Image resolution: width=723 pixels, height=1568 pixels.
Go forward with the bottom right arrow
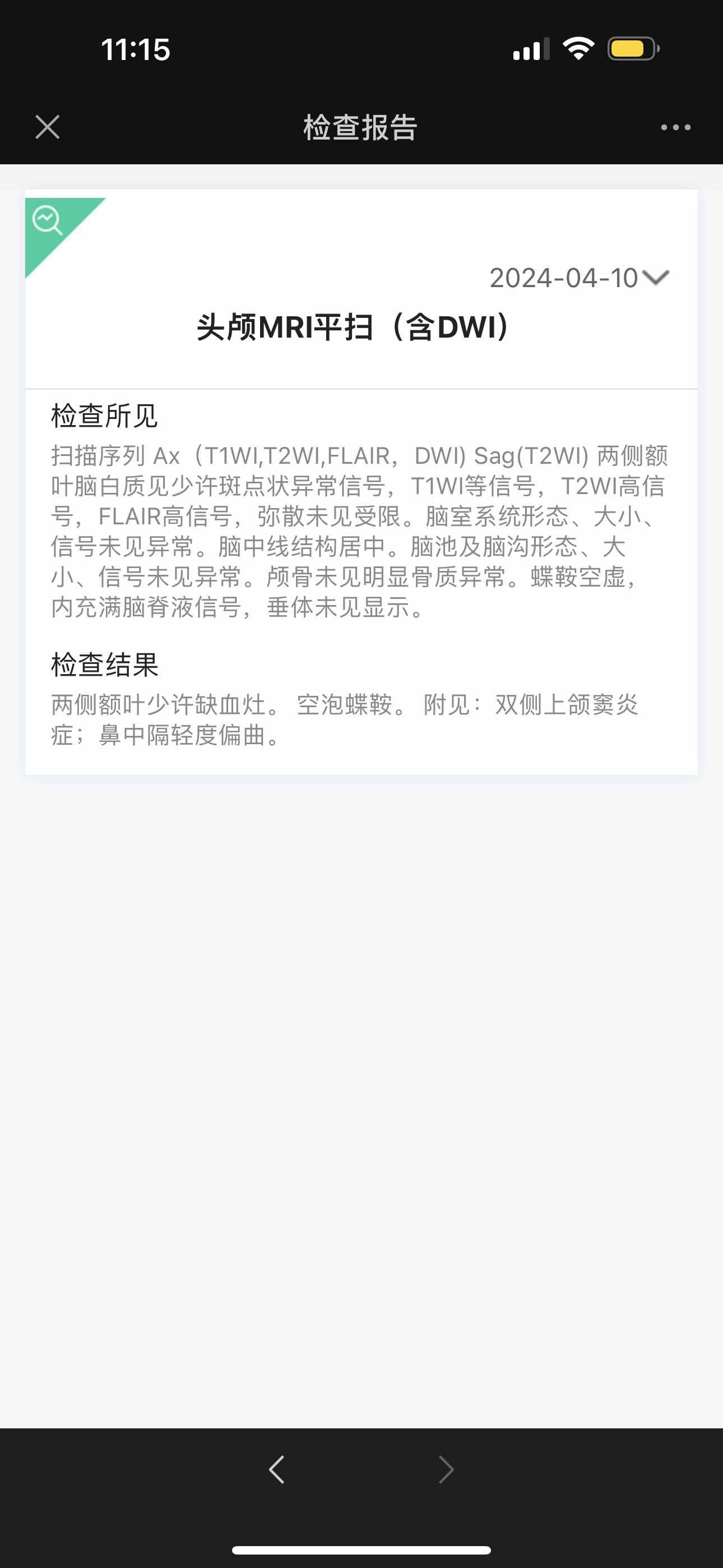[x=446, y=1469]
